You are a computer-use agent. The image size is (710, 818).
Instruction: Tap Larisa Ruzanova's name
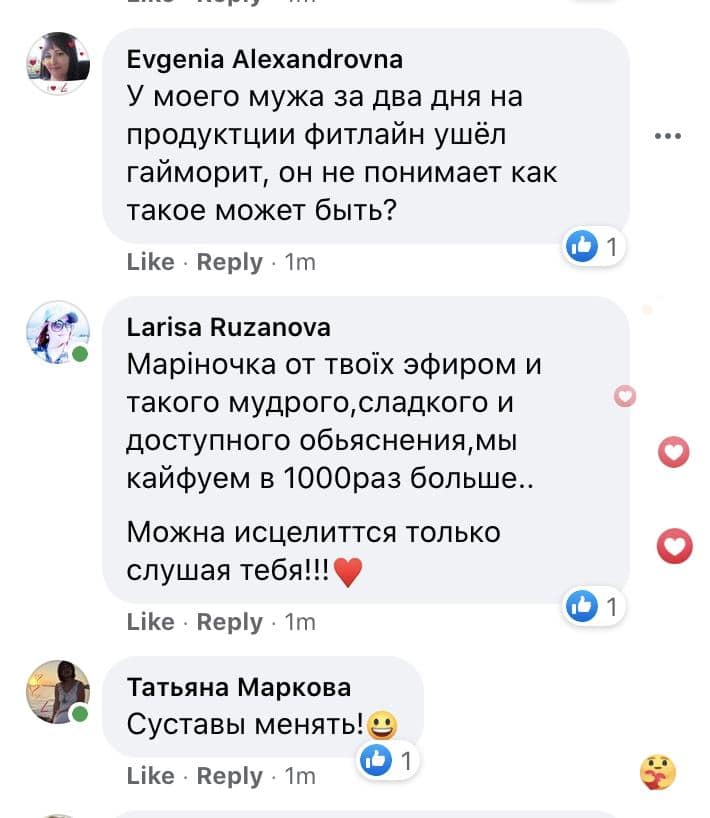229,328
